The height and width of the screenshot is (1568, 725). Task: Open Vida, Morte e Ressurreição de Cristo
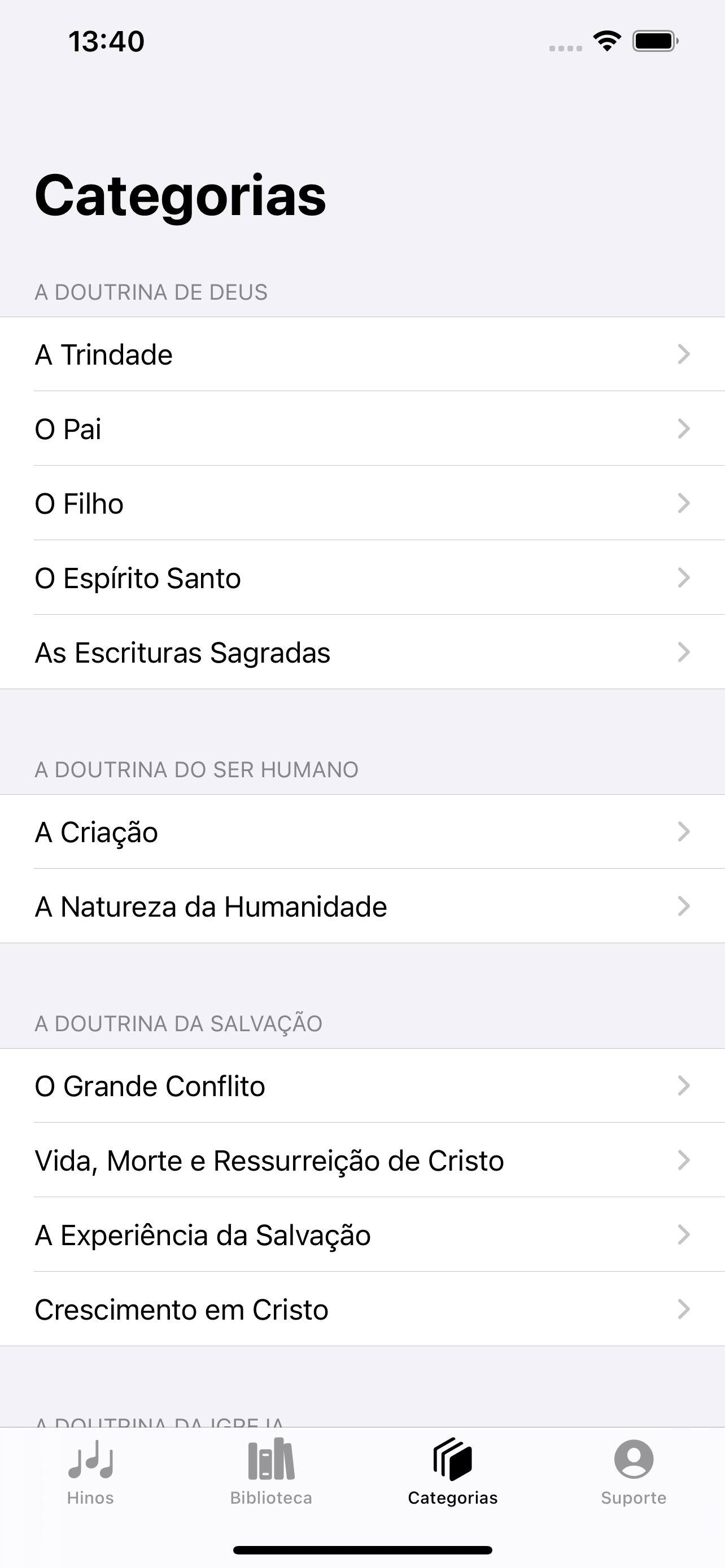coord(362,1160)
